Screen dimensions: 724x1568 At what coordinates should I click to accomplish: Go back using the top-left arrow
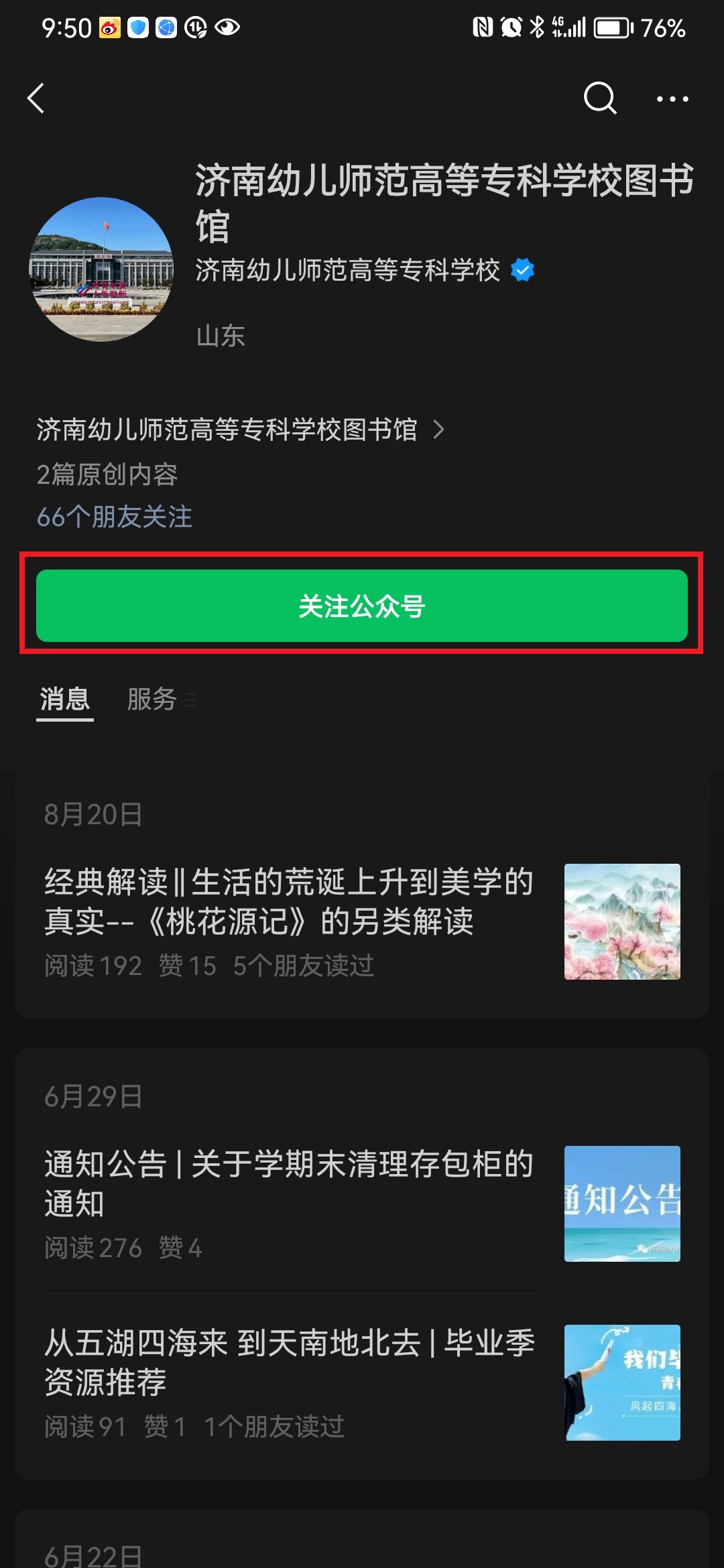[x=36, y=99]
